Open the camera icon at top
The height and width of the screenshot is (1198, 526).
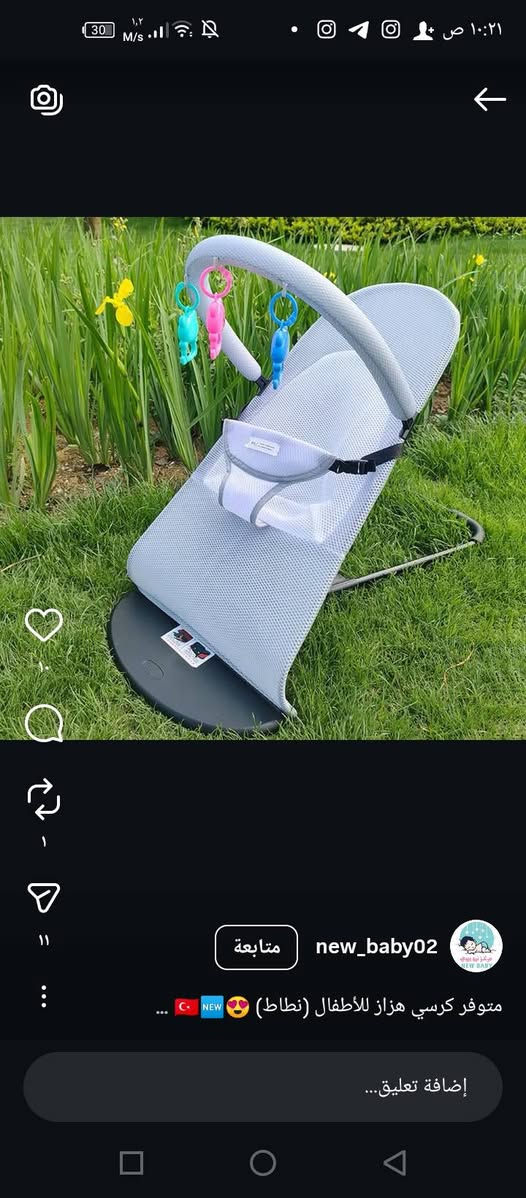click(46, 99)
